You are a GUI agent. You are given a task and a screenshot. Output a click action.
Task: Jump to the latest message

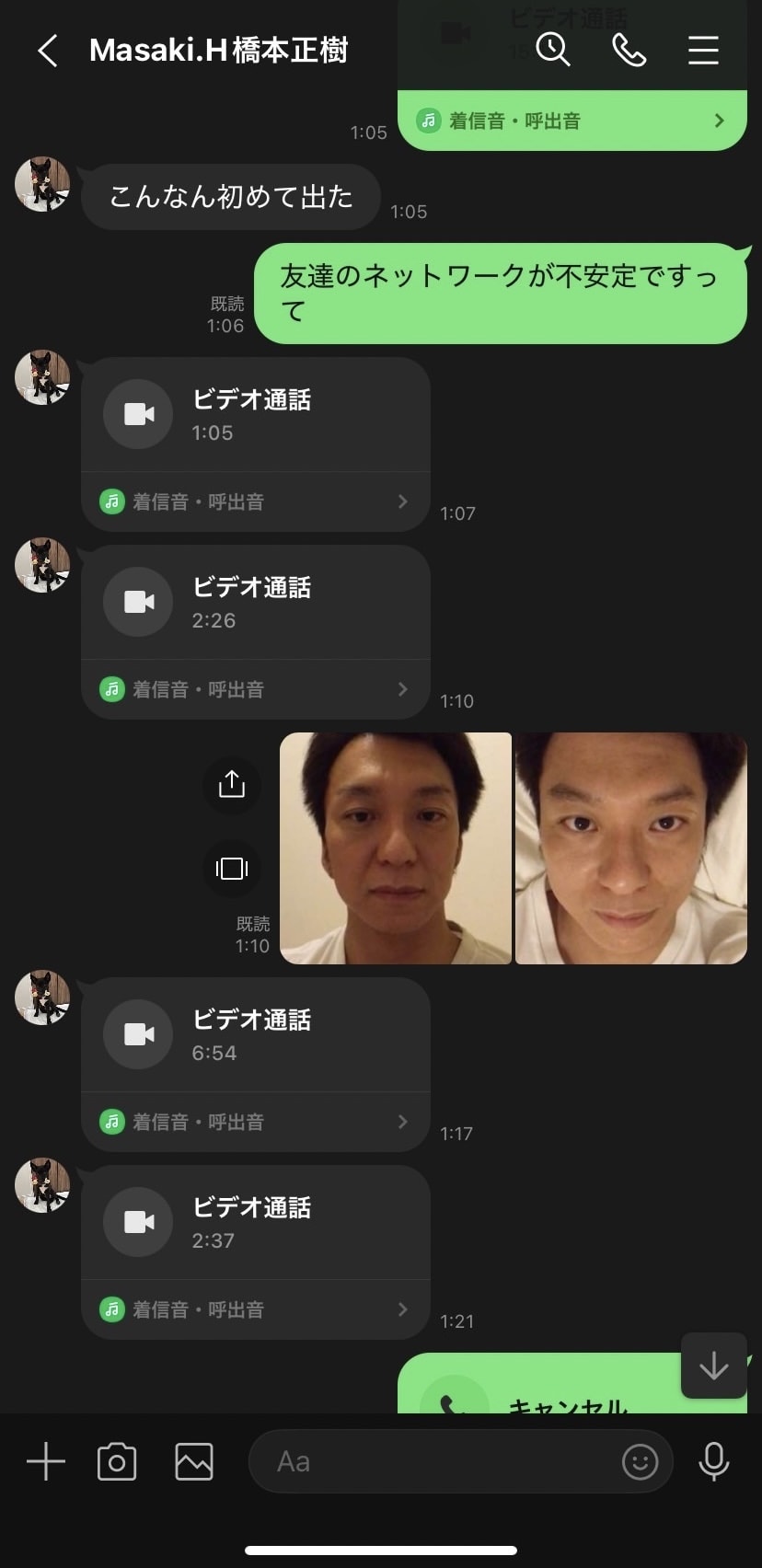point(713,1366)
